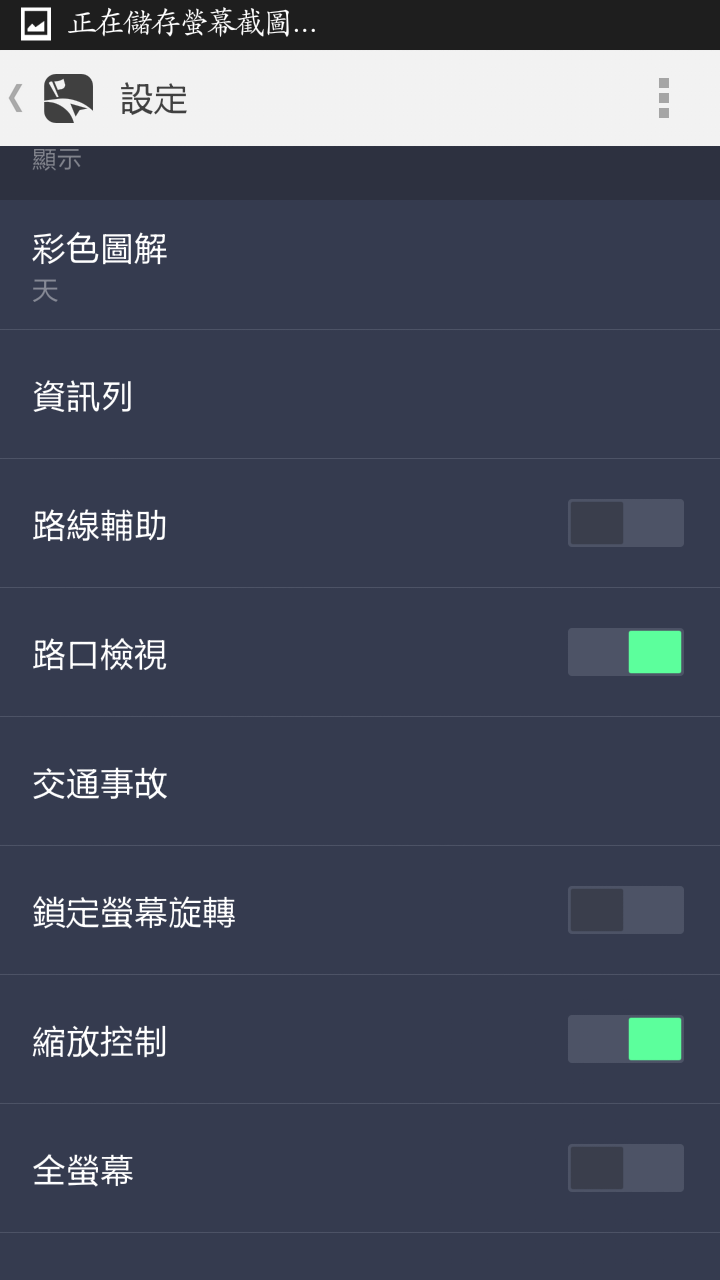Open 資訊列 settings

(360, 395)
